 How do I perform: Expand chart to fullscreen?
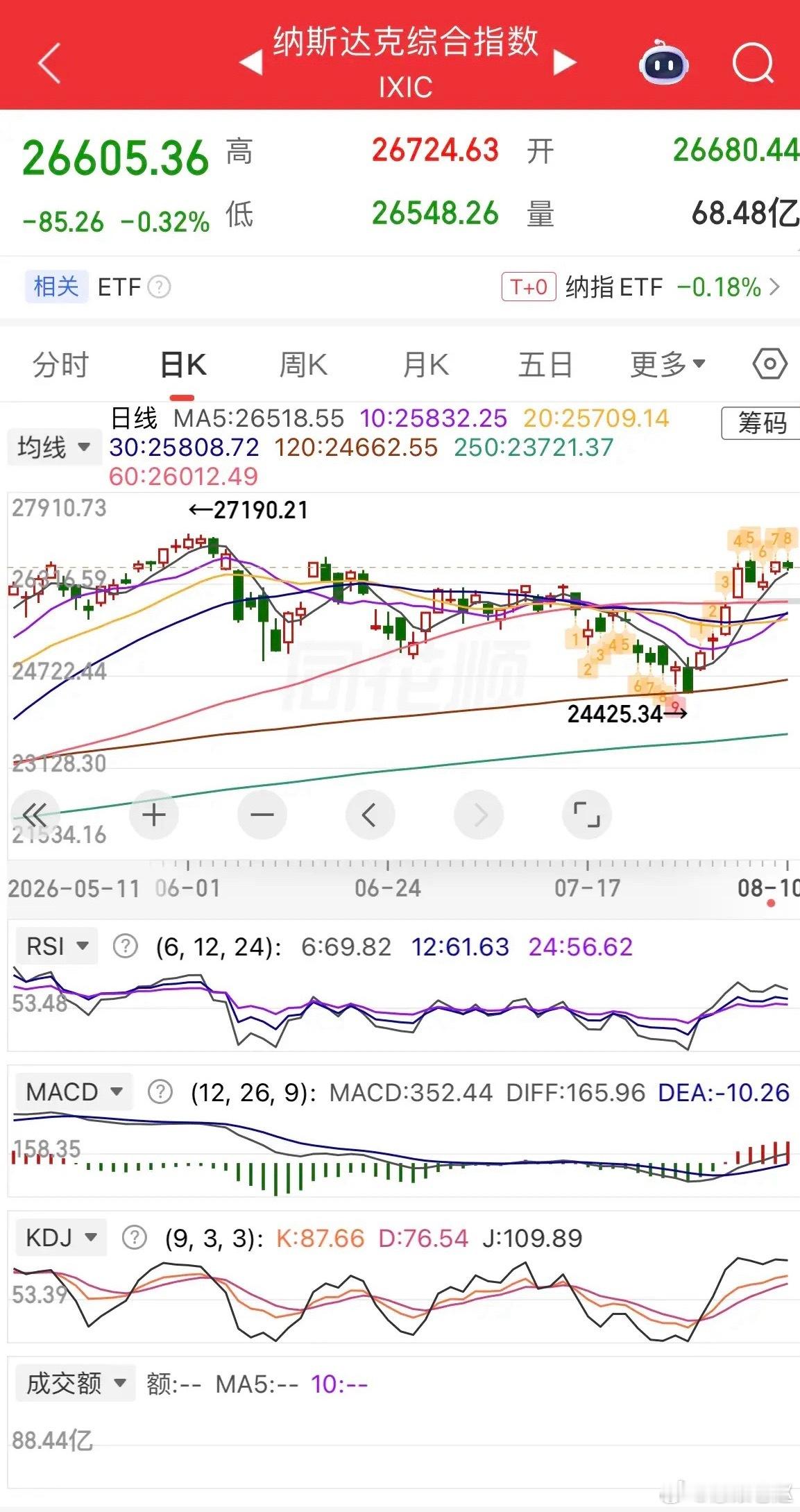click(x=586, y=815)
